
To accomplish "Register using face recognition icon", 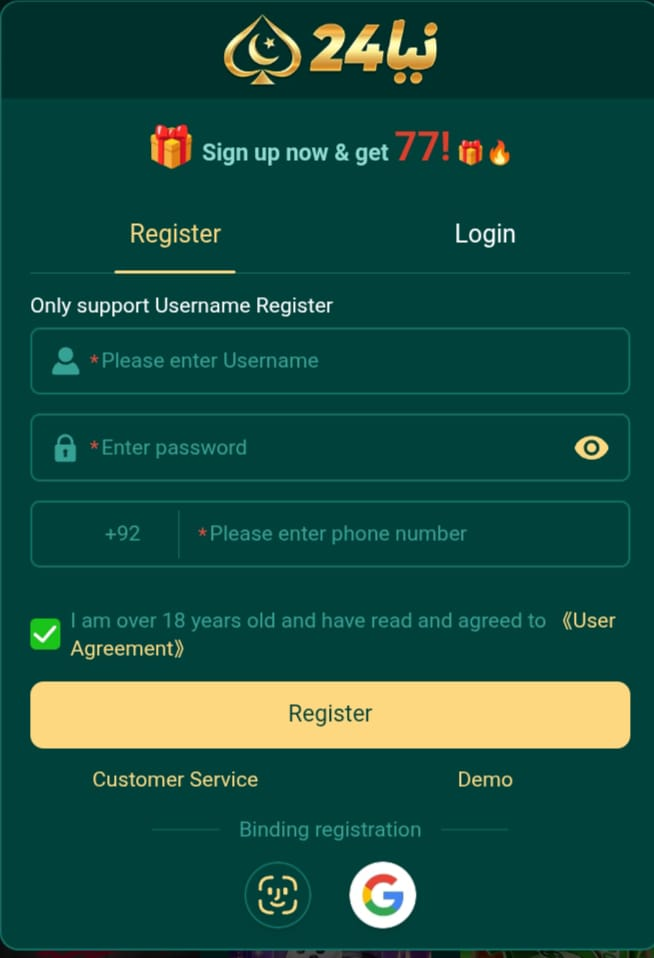I will pos(278,895).
